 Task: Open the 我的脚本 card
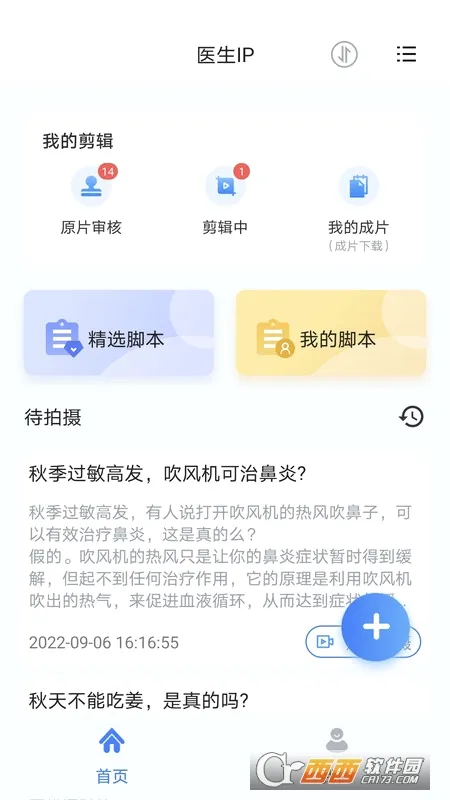pyautogui.click(x=331, y=333)
